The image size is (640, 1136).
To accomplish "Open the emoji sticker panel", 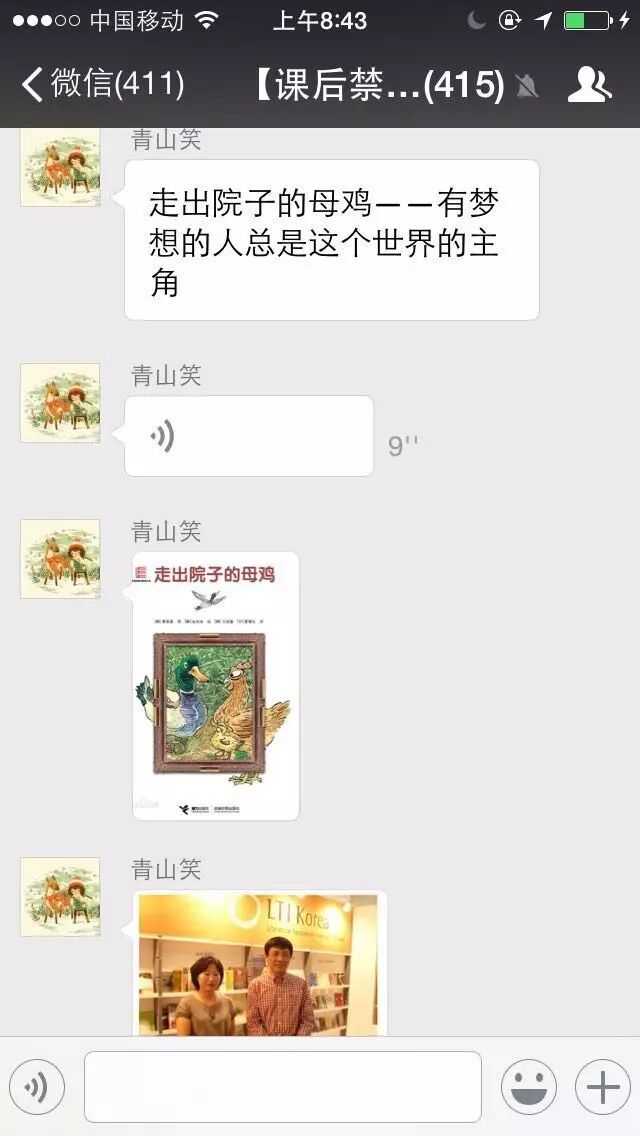I will pos(528,1087).
